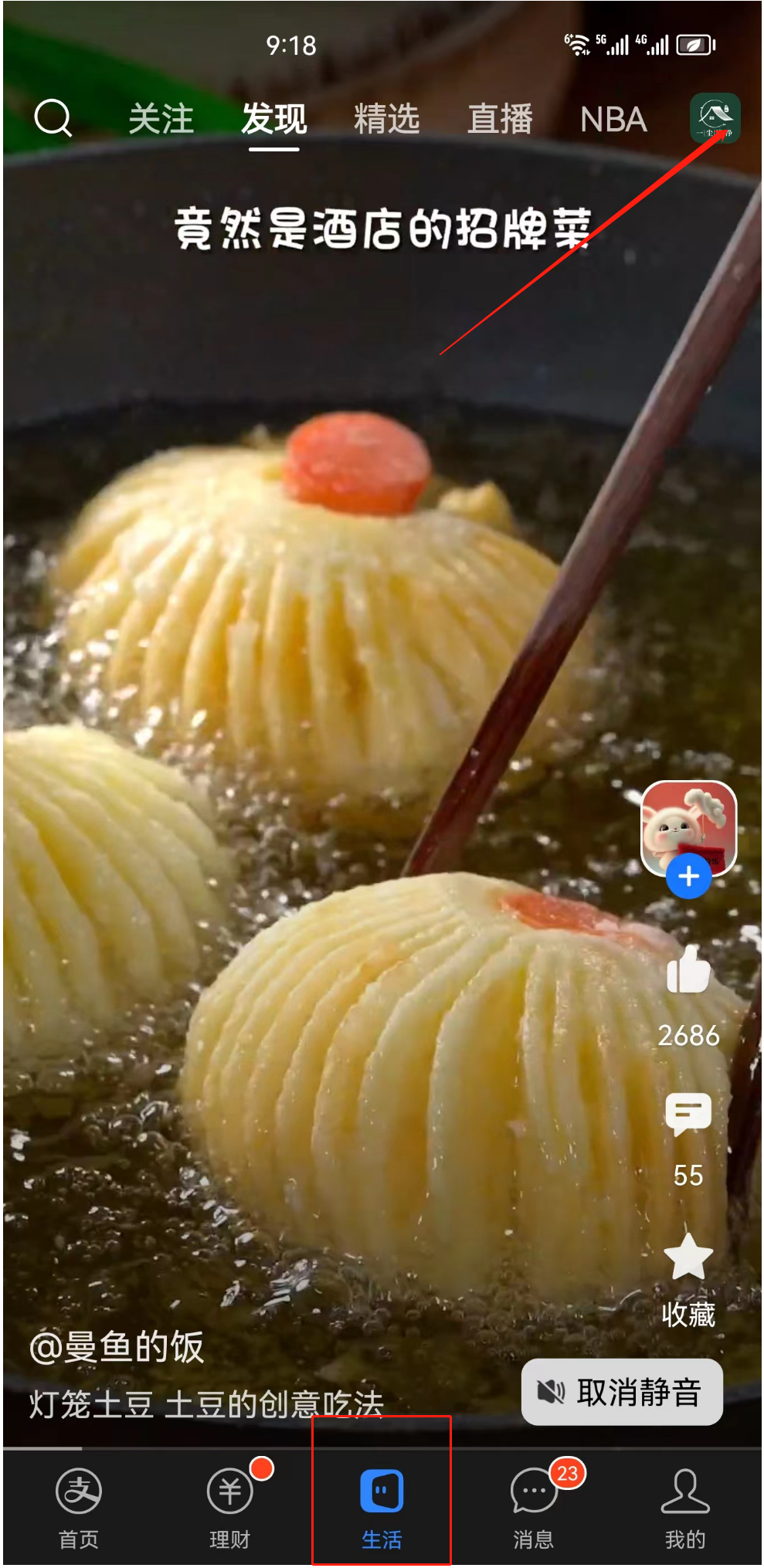Open the green avatar icon at top

715,118
